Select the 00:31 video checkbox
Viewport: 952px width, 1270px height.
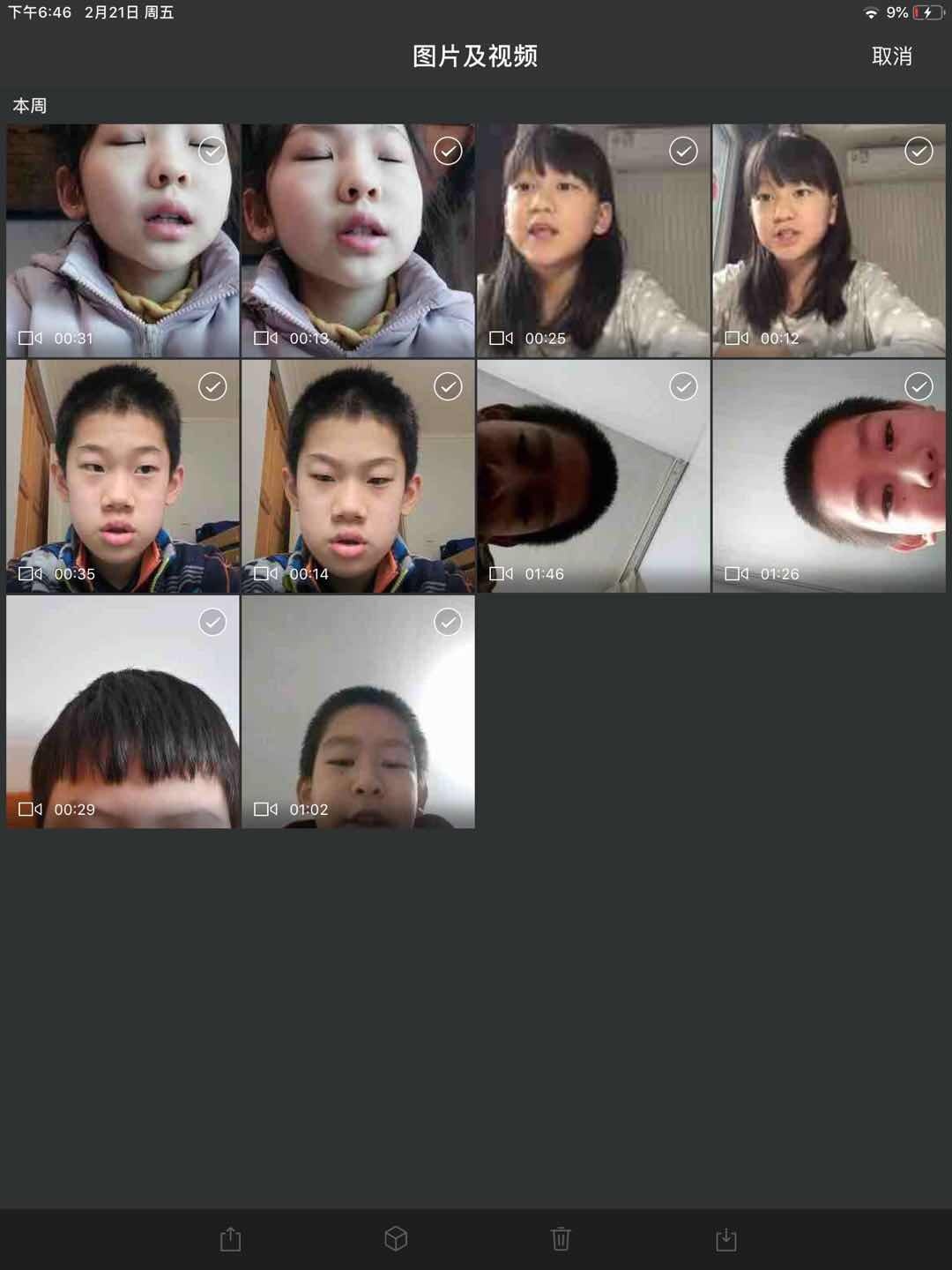pyautogui.click(x=212, y=152)
